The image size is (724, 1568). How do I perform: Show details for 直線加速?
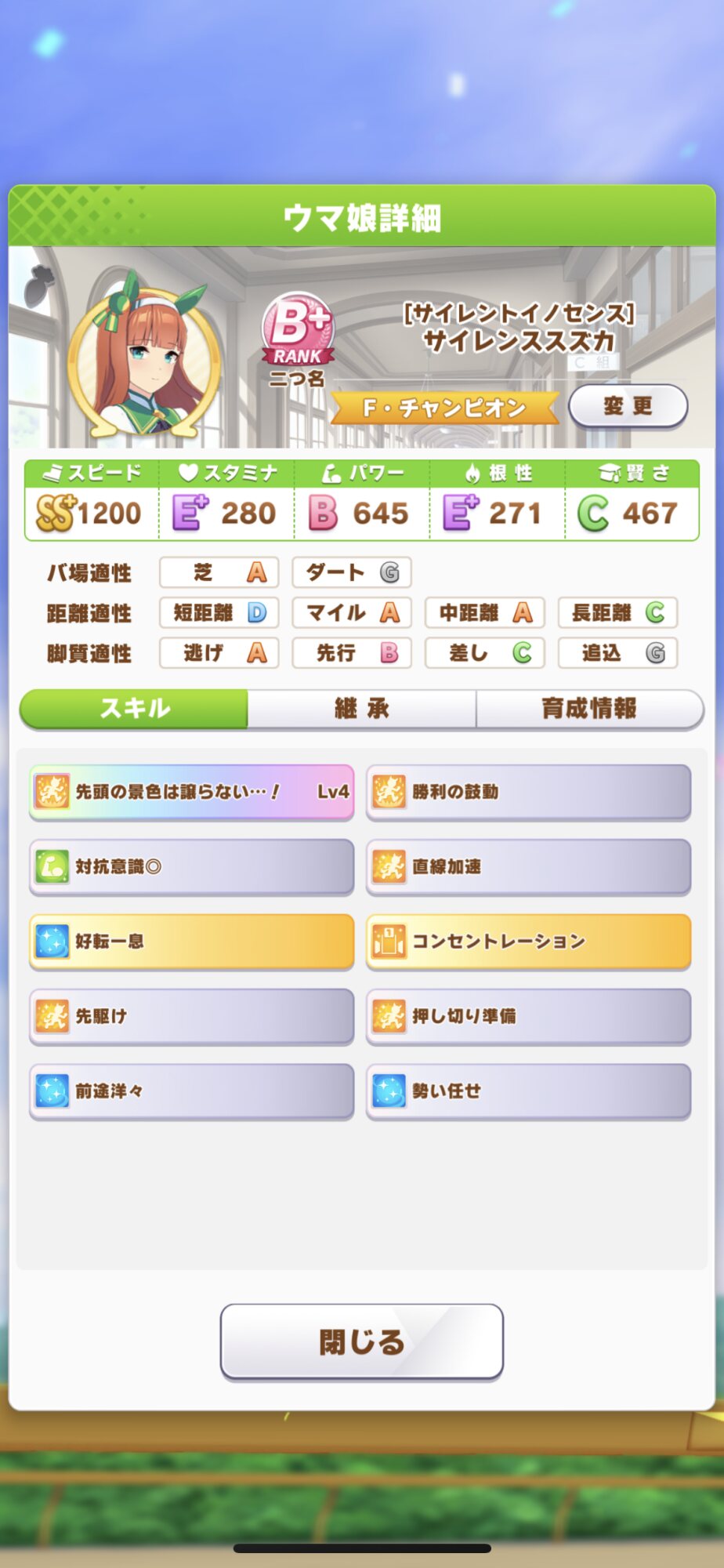coord(528,866)
